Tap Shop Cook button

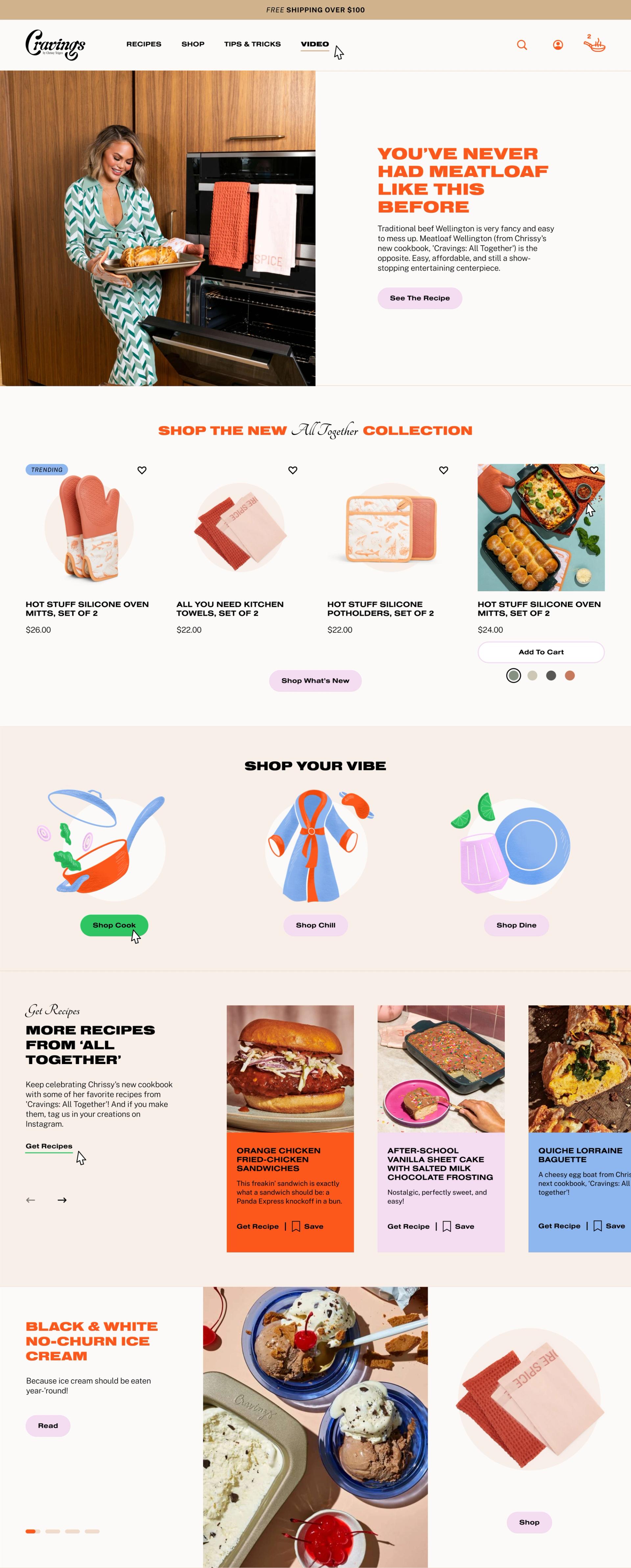(x=114, y=925)
